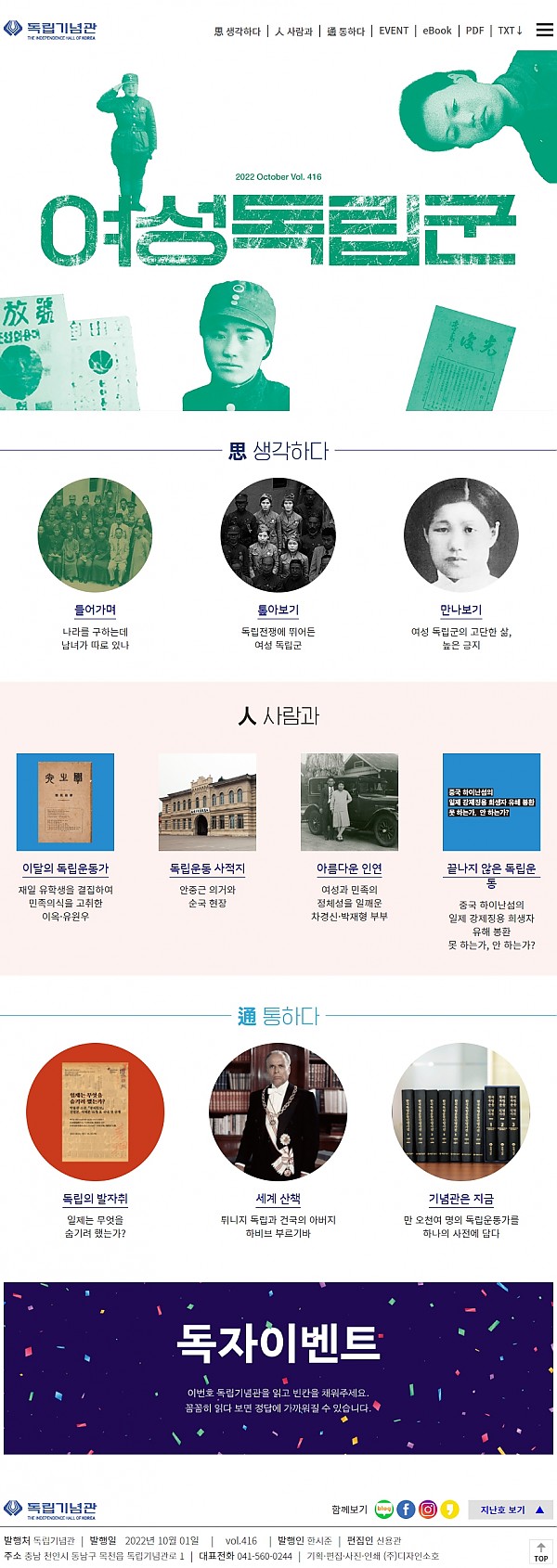Open the 만나보기 article
This screenshot has width=557, height=1568.
tap(460, 610)
